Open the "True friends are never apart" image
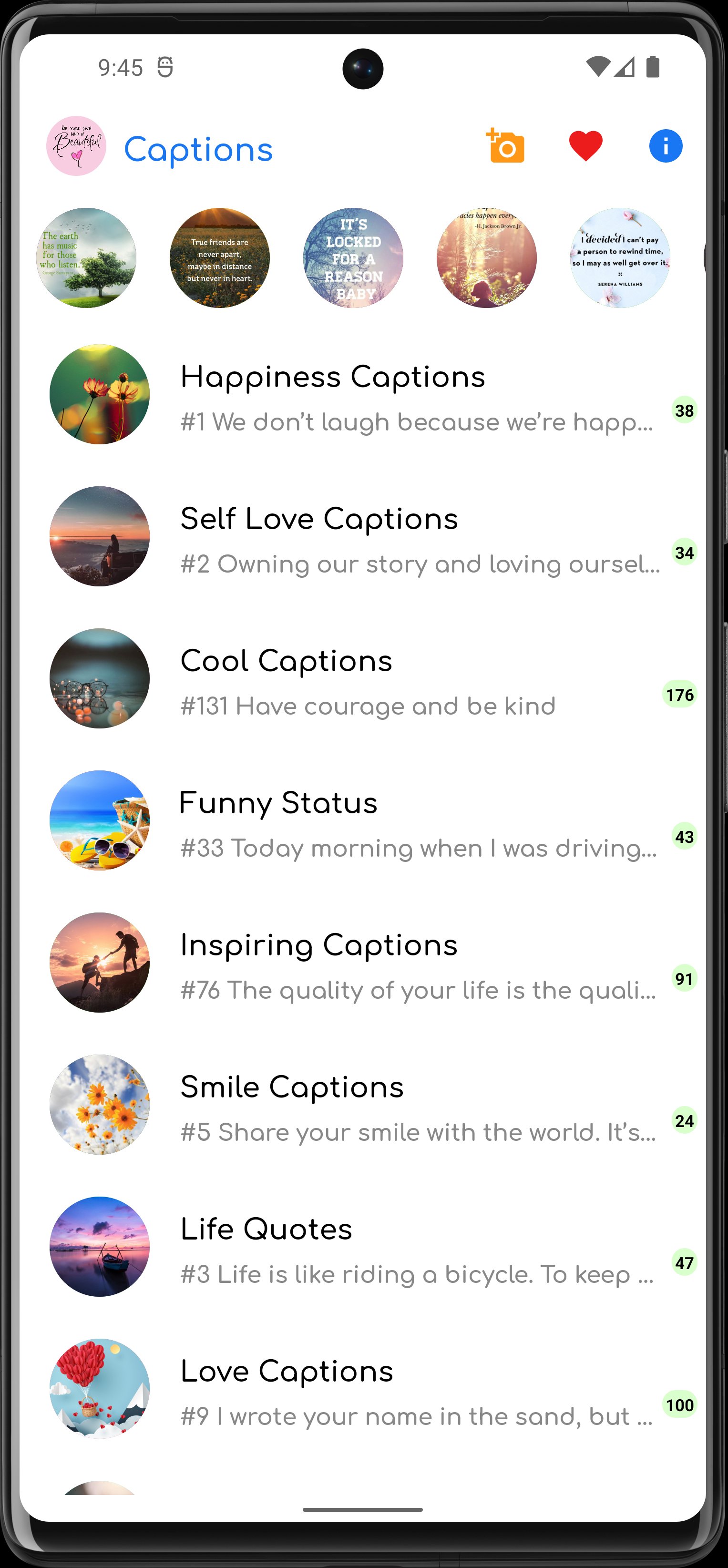 click(220, 258)
